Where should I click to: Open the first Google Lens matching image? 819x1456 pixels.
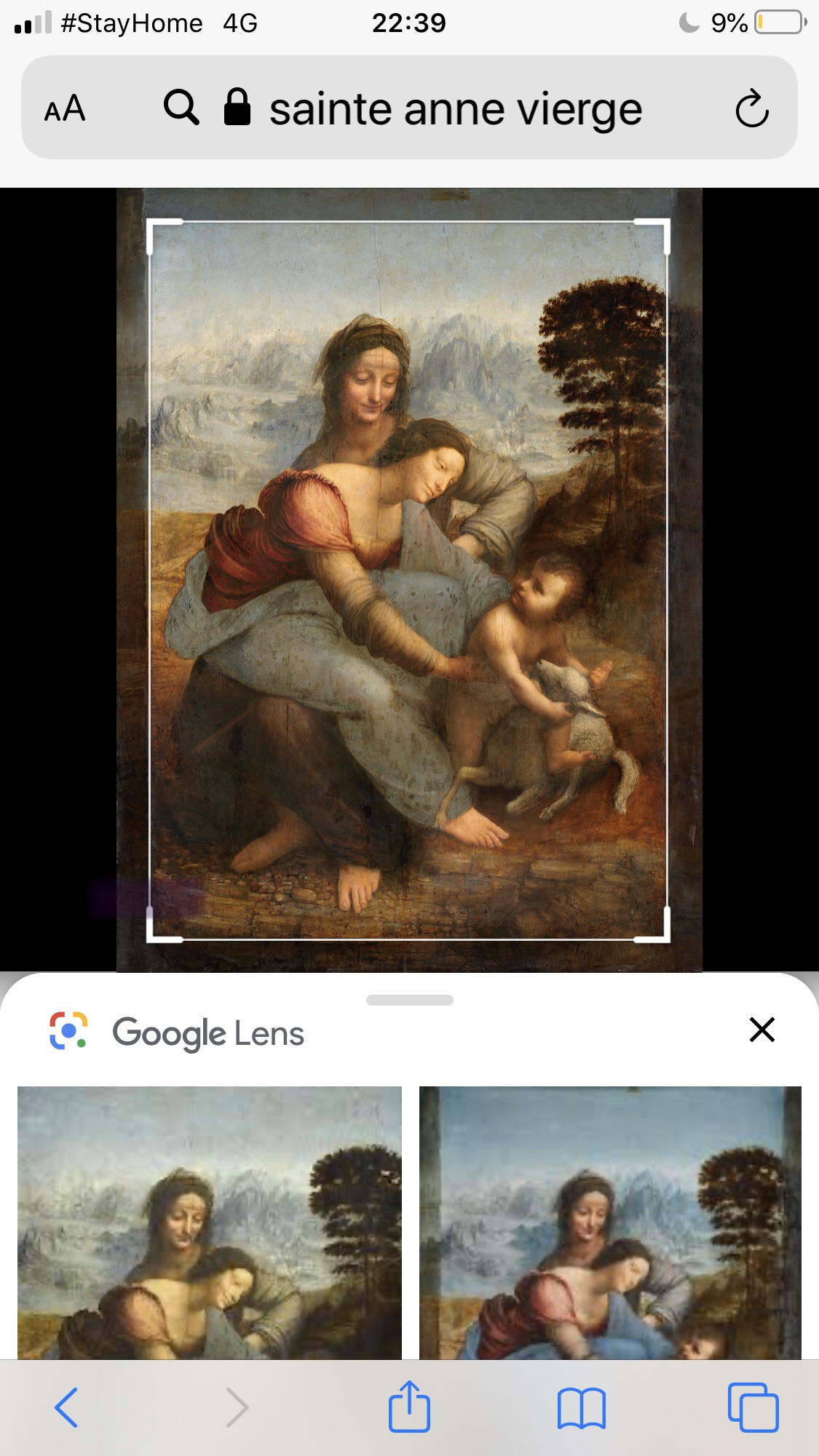210,1222
